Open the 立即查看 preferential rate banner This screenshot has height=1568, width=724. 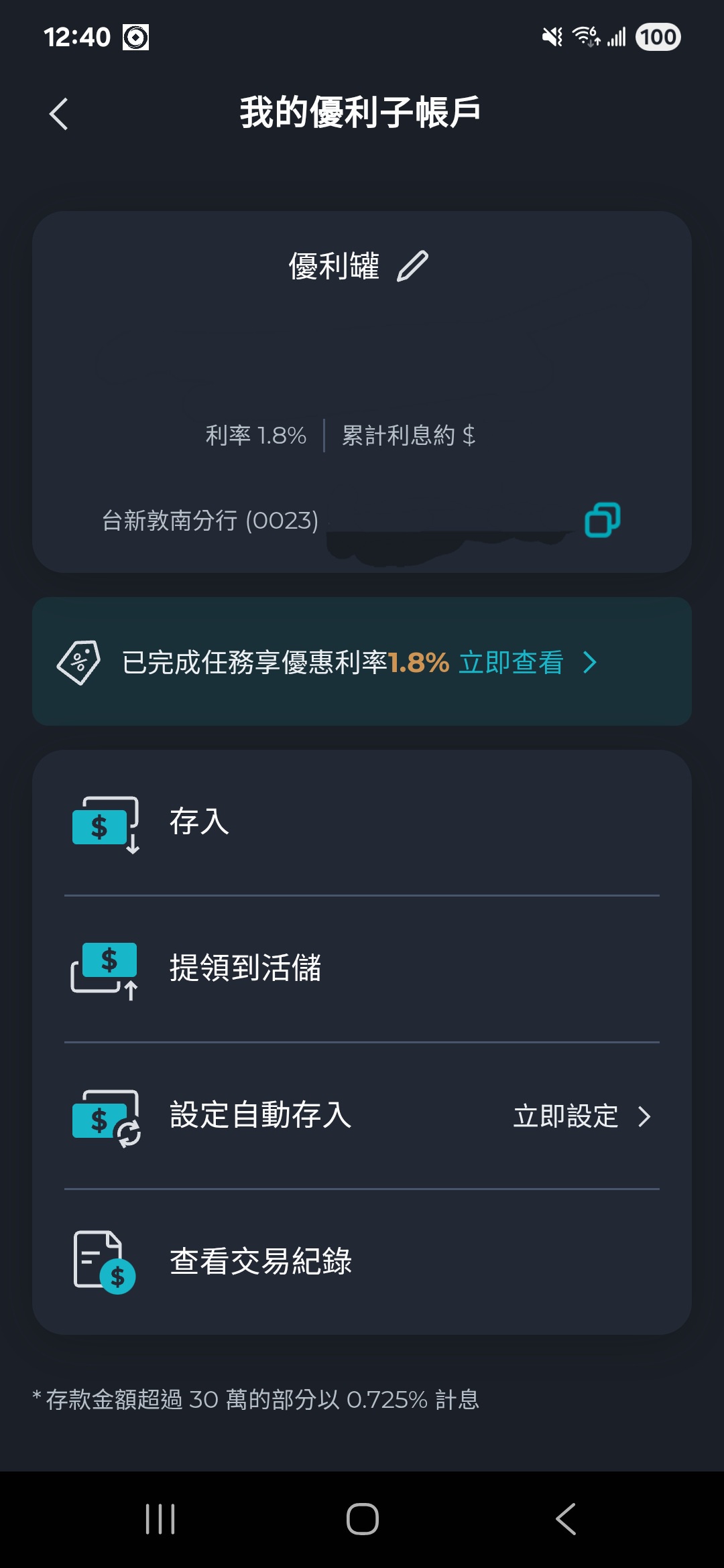[362, 661]
